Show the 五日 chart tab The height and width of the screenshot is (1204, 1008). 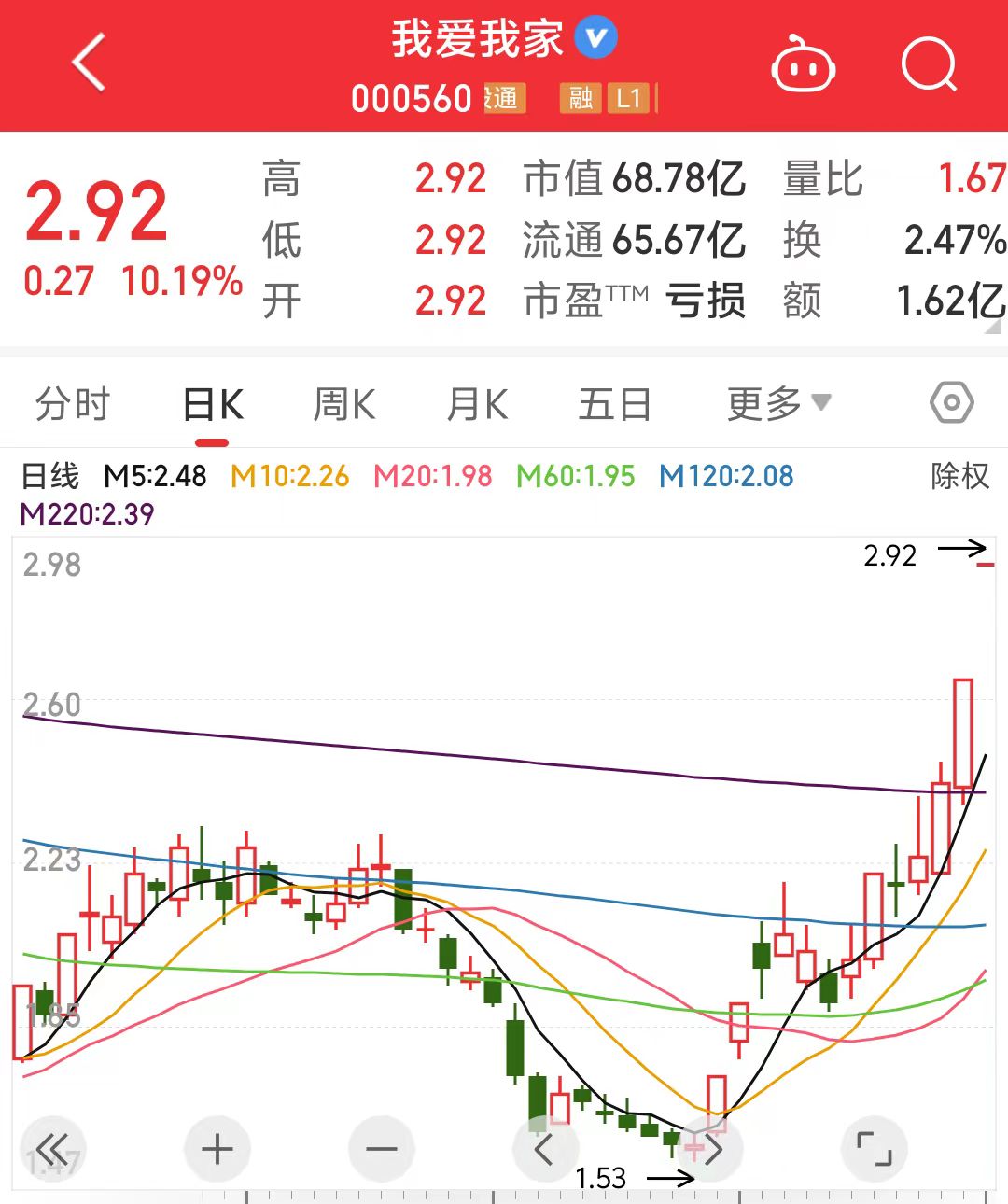[614, 405]
